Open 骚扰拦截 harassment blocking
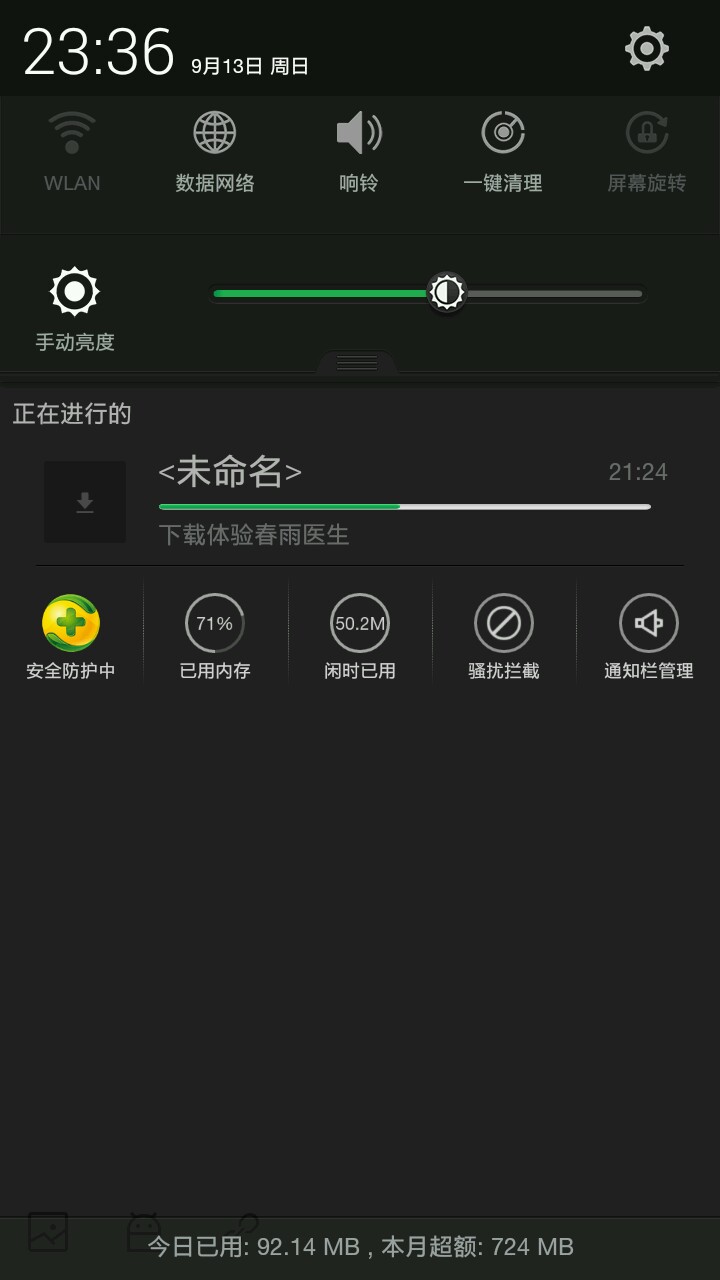The height and width of the screenshot is (1280, 720). click(x=503, y=636)
